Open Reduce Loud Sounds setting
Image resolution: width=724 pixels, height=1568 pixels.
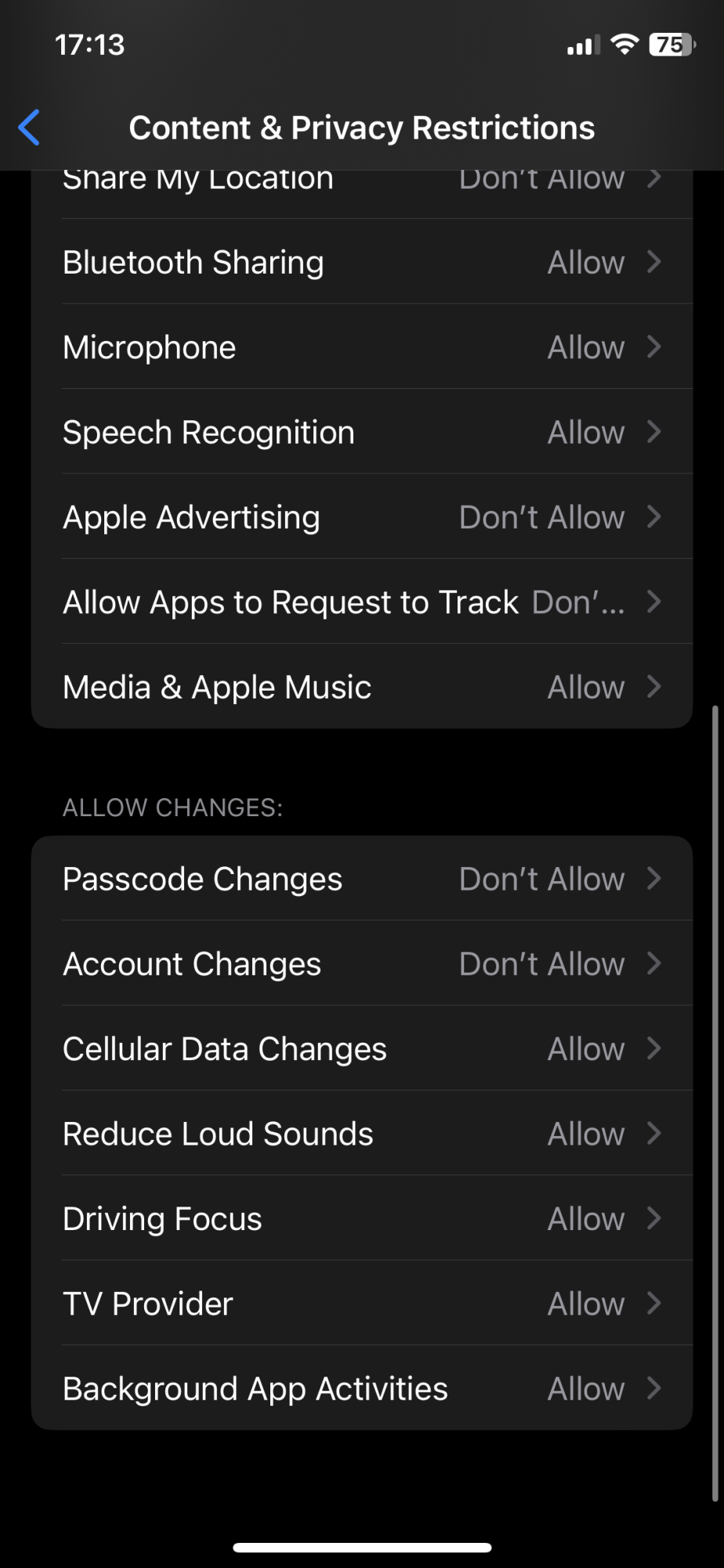(x=361, y=1134)
